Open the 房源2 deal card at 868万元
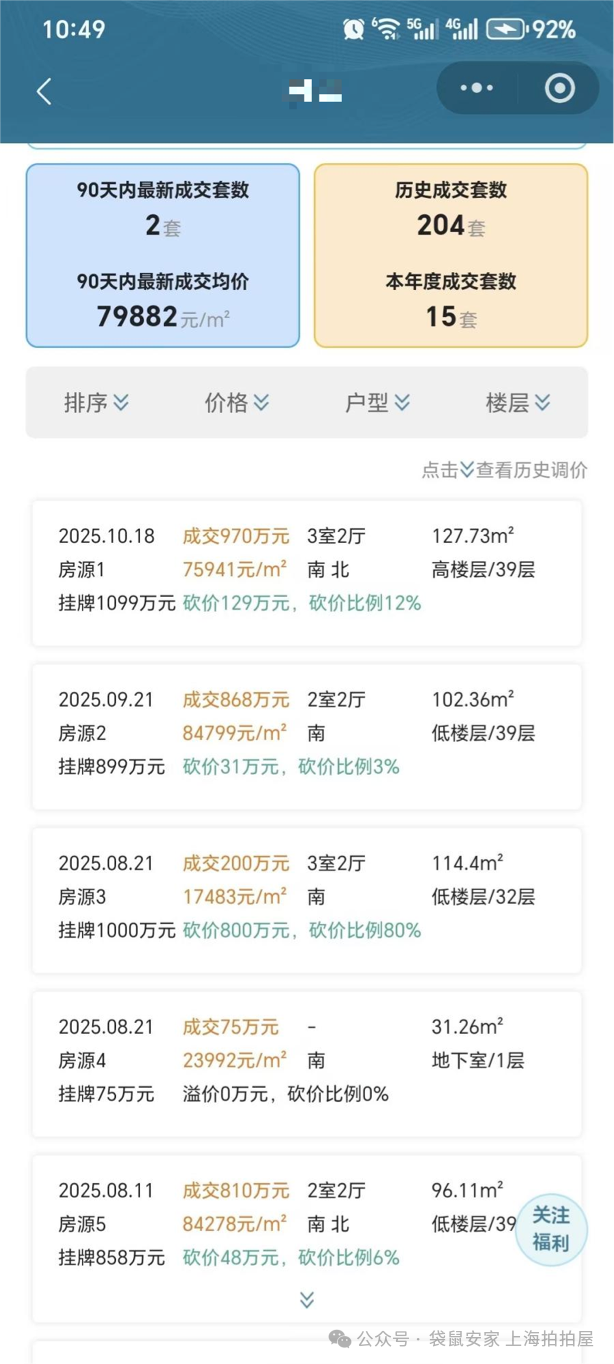Screen dimensions: 614x1364 pos(306,735)
